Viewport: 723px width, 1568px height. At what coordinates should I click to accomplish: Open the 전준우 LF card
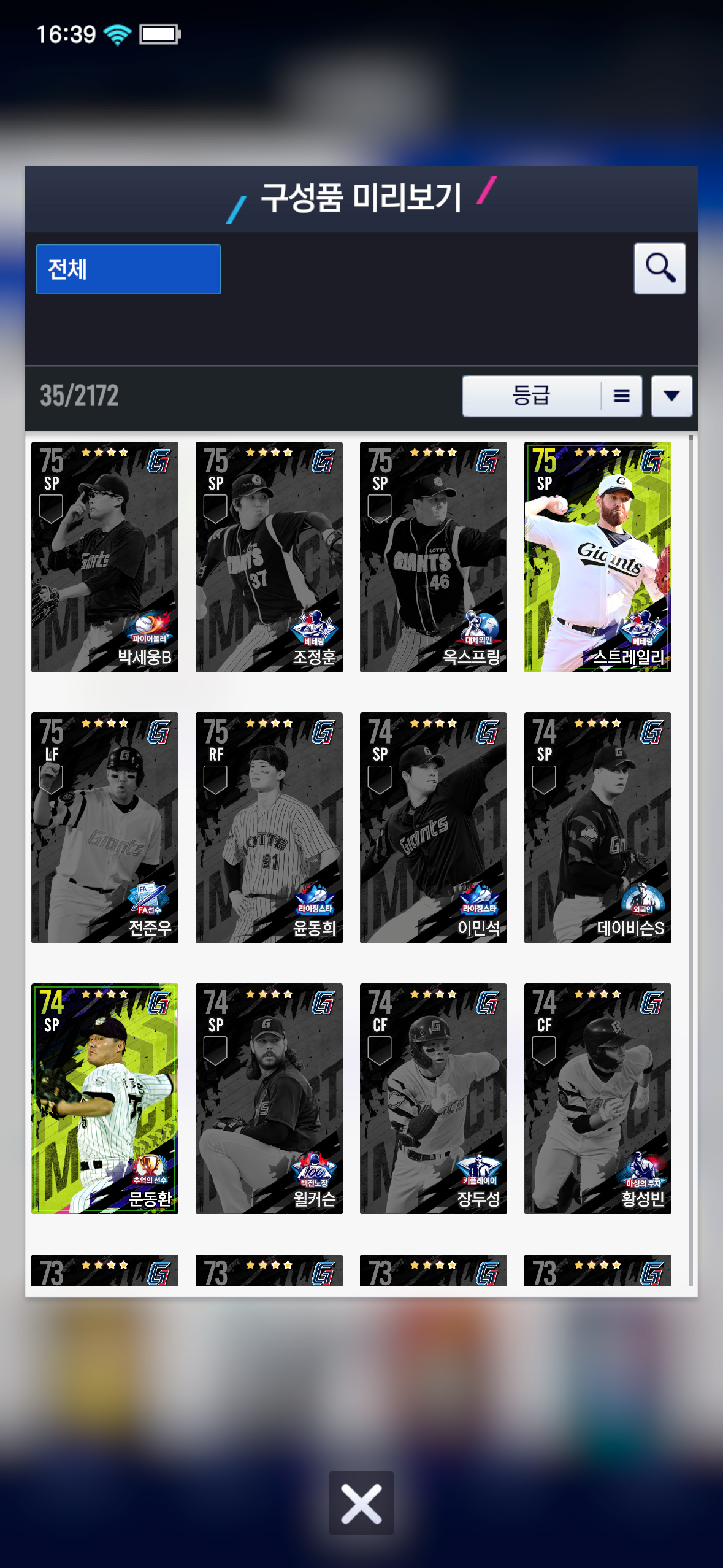(x=105, y=827)
